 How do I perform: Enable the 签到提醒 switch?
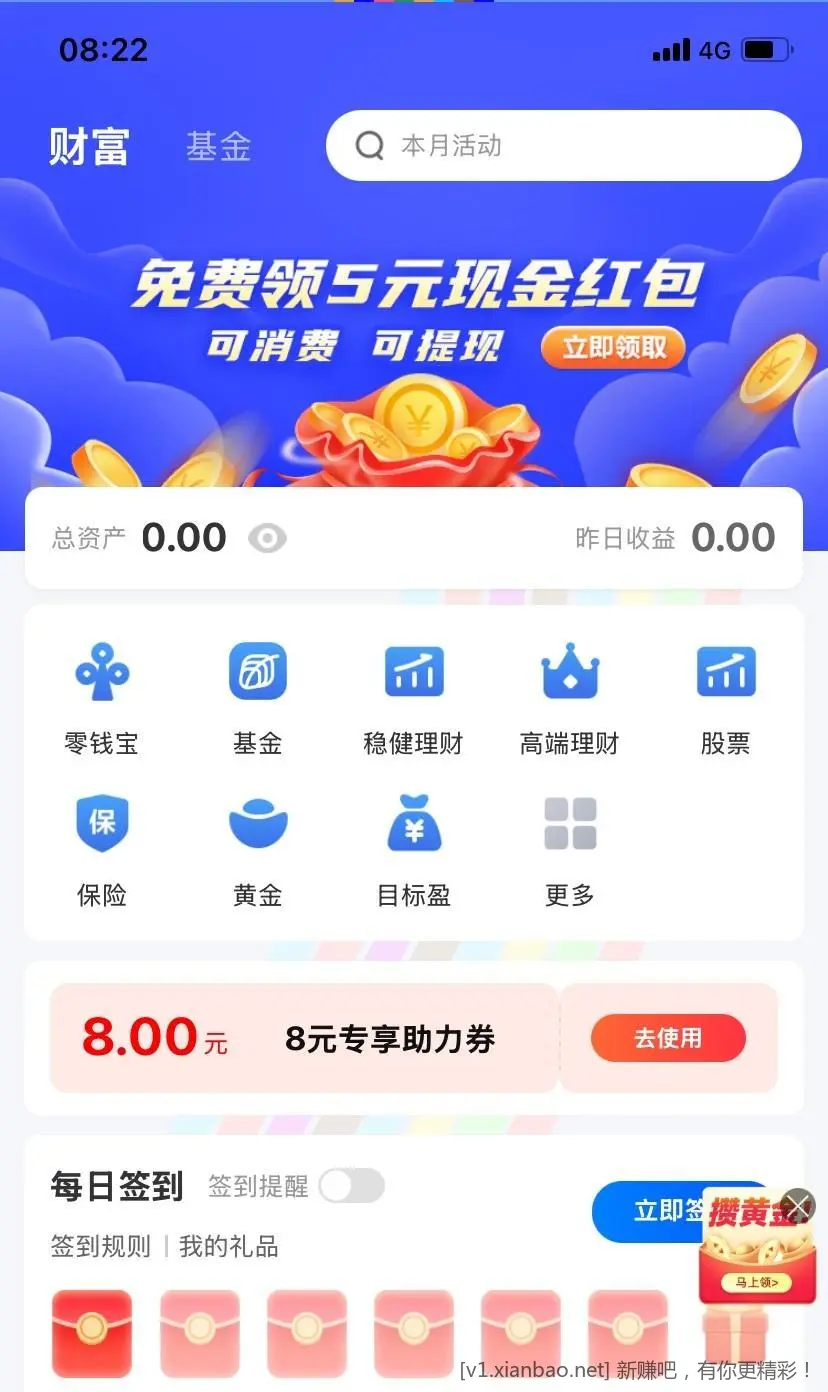tap(351, 1186)
